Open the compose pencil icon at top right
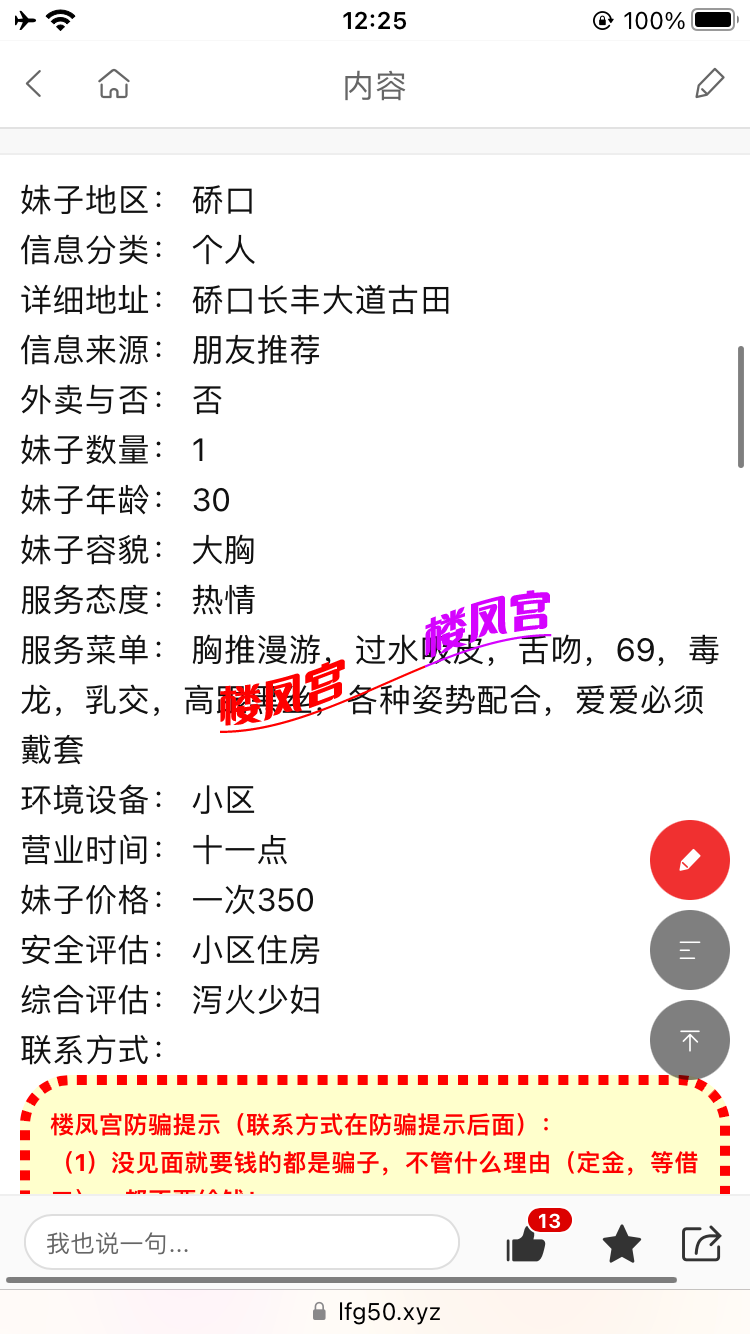The height and width of the screenshot is (1334, 750). 711,84
